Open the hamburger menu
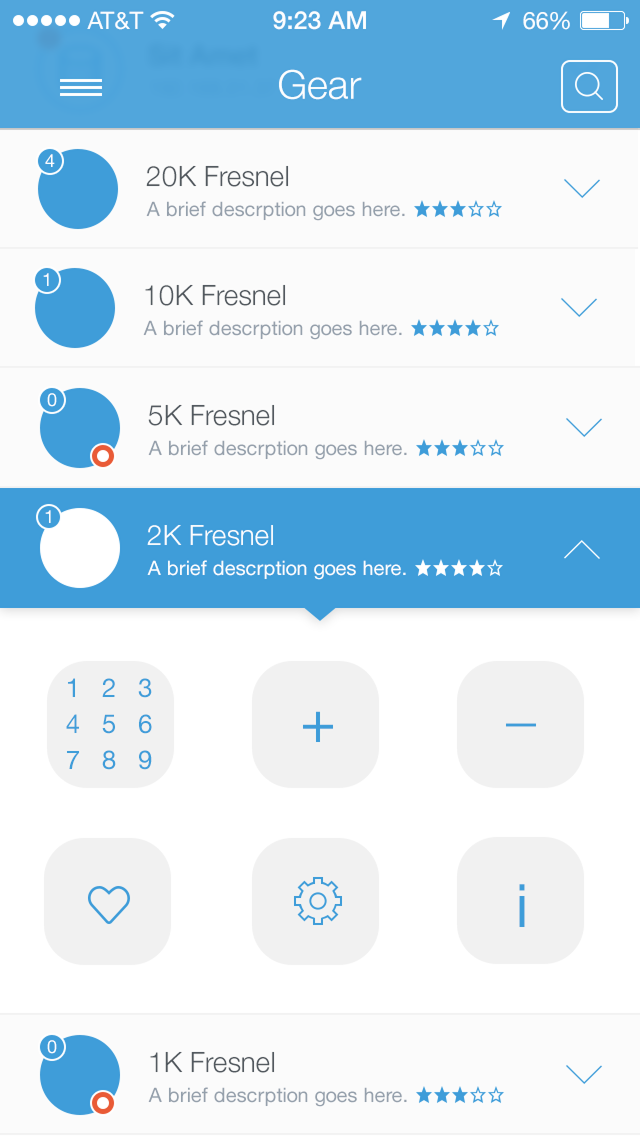The height and width of the screenshot is (1136, 640). coord(81,88)
